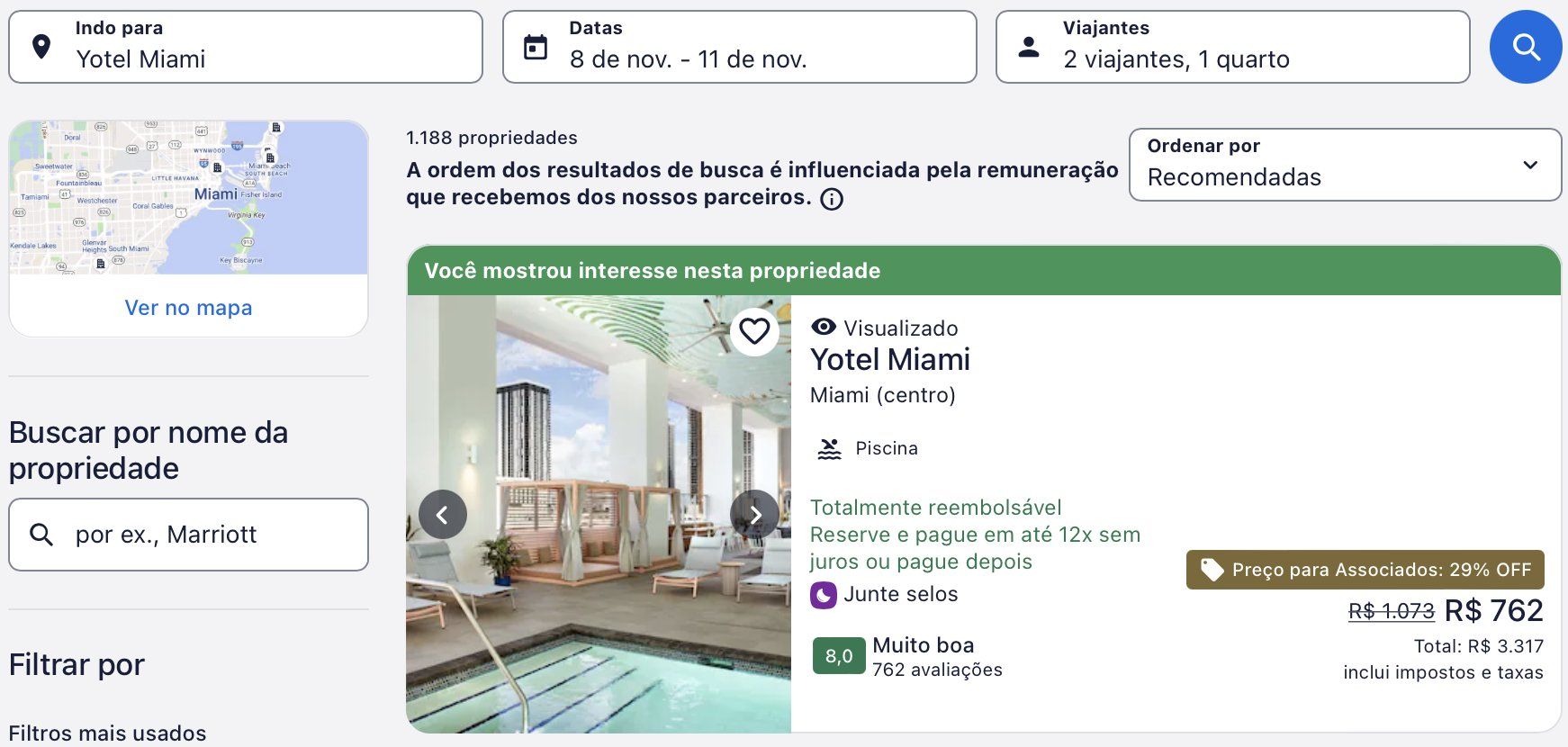Open the Yotel Miami listing card

[x=890, y=360]
